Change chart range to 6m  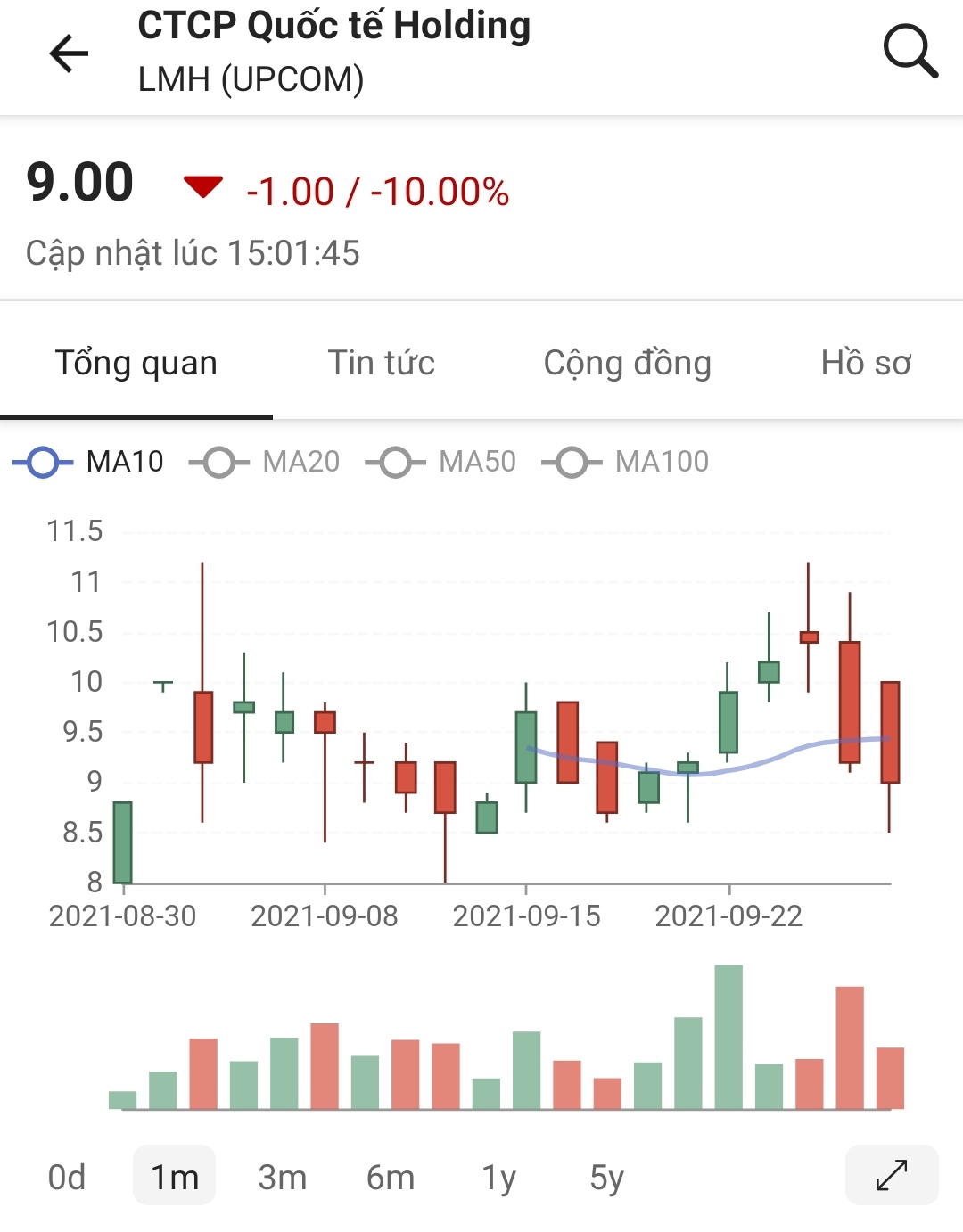(x=391, y=1177)
